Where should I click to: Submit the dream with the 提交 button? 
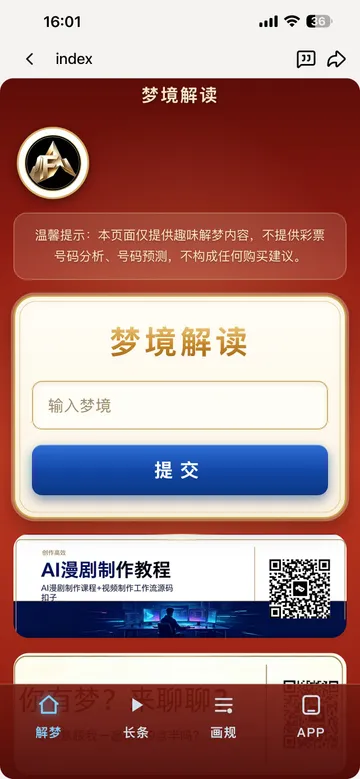180,470
